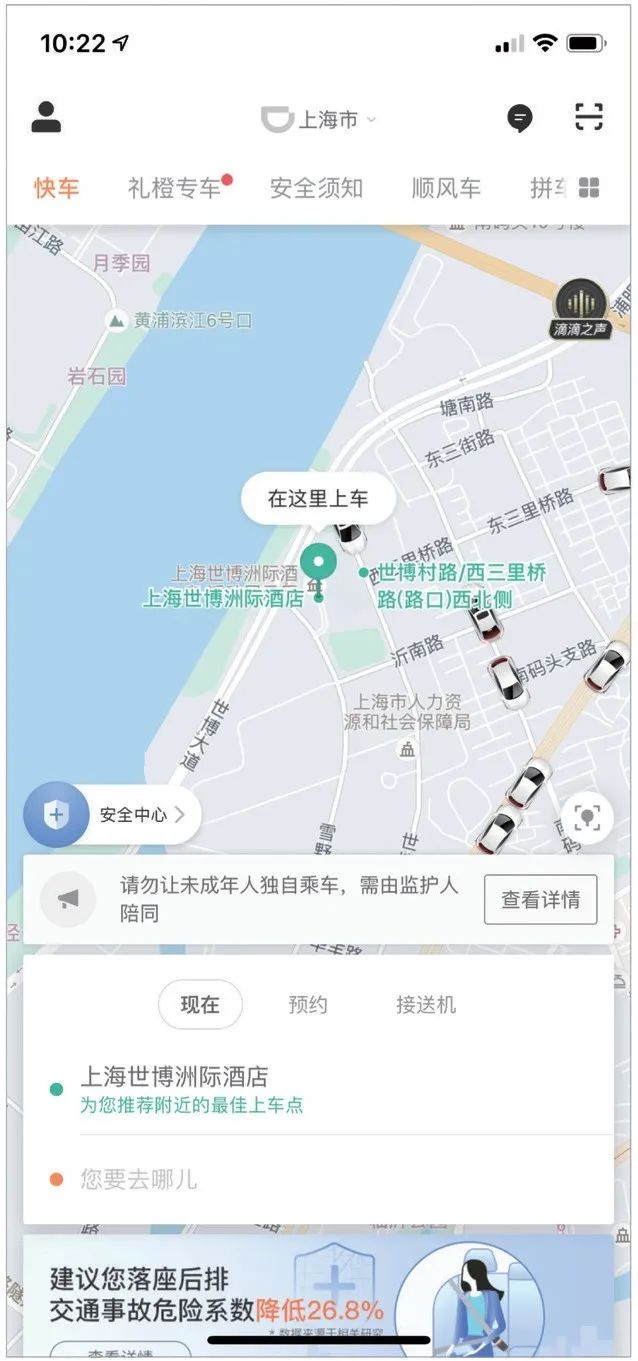Open the 安全须知 tab
Viewport: 638px width, 1361px height.
point(316,188)
